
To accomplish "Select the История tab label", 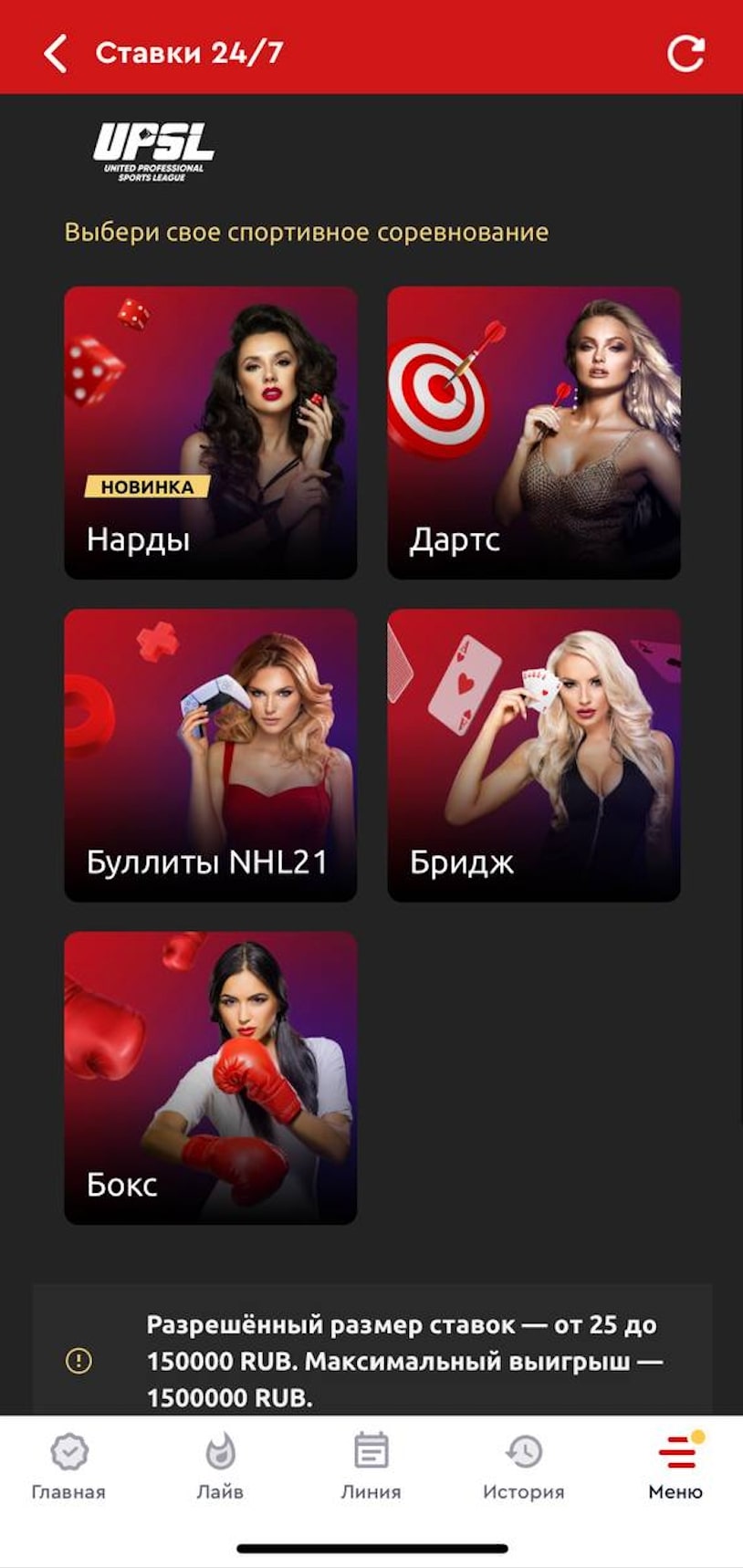I will coord(521,1491).
